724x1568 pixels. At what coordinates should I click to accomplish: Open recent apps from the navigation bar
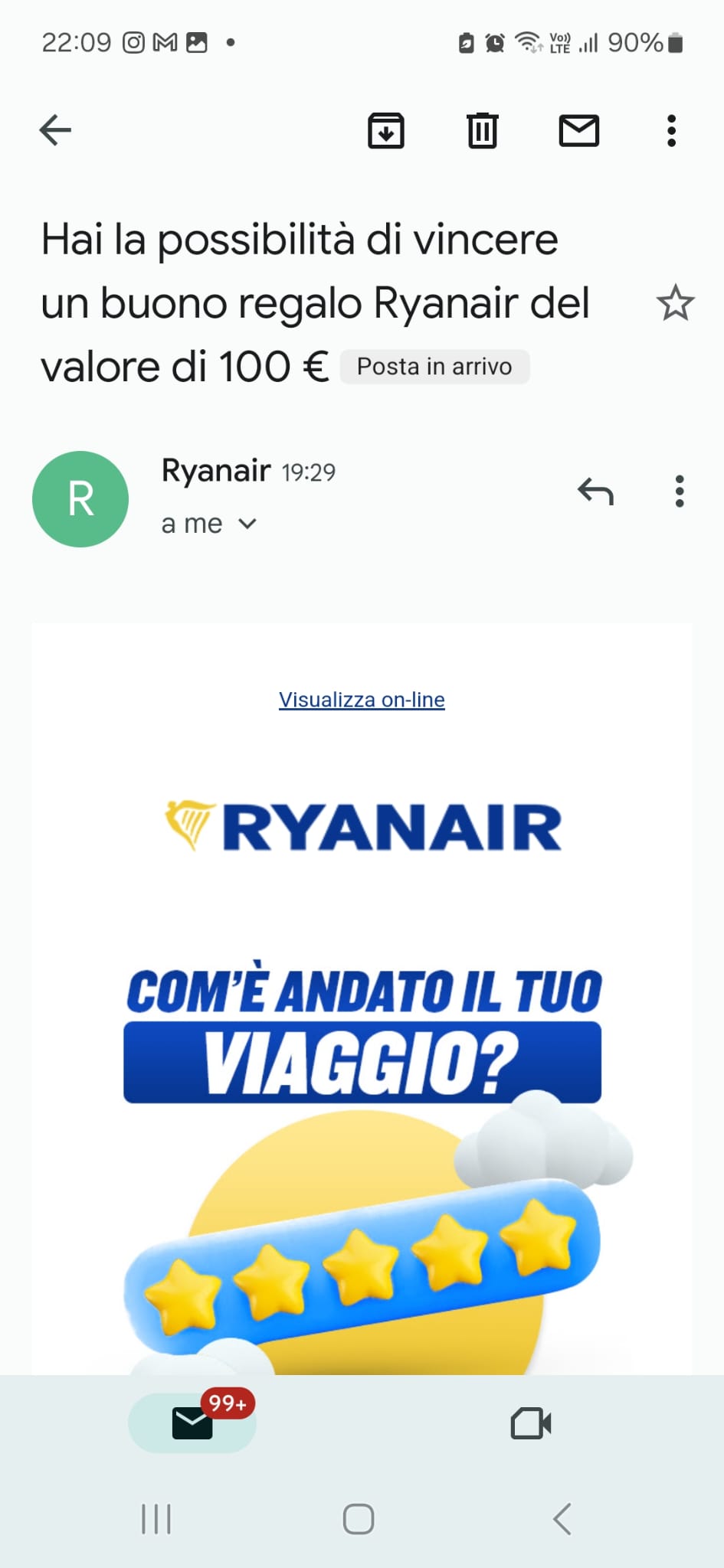[156, 1519]
